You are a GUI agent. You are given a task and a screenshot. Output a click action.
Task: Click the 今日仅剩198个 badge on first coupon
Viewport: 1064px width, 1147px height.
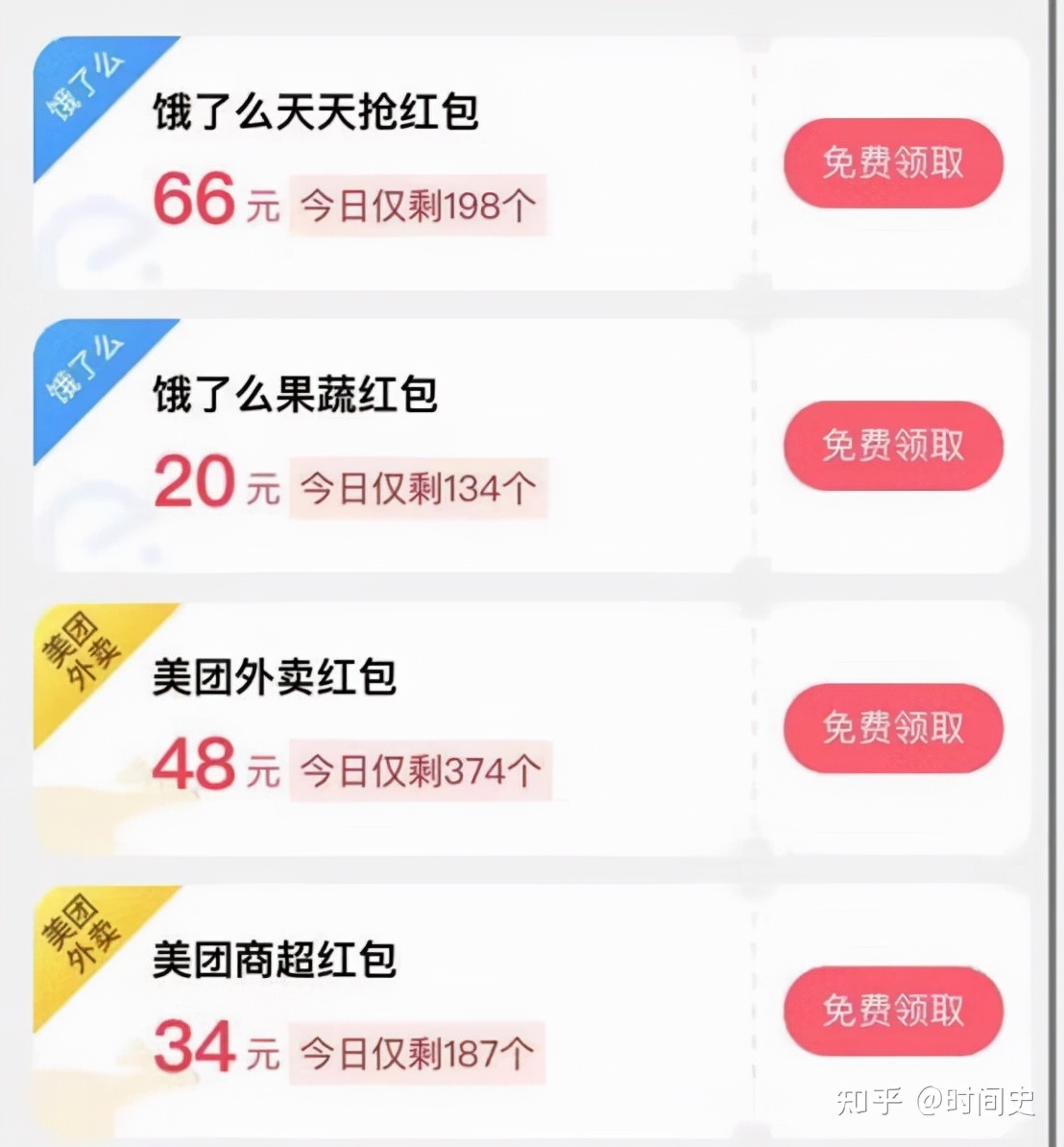[420, 205]
